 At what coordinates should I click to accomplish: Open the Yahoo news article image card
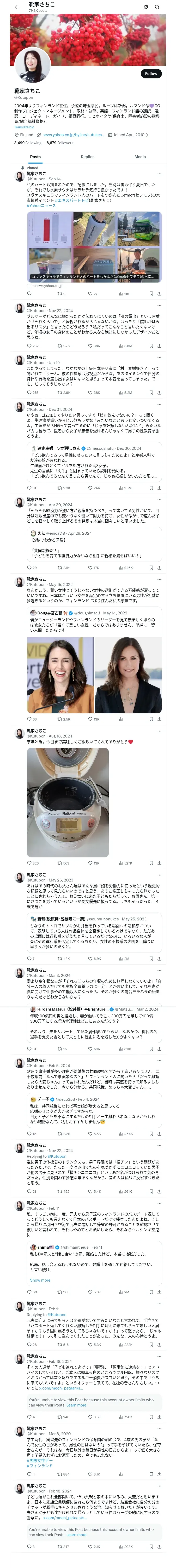coord(94,245)
